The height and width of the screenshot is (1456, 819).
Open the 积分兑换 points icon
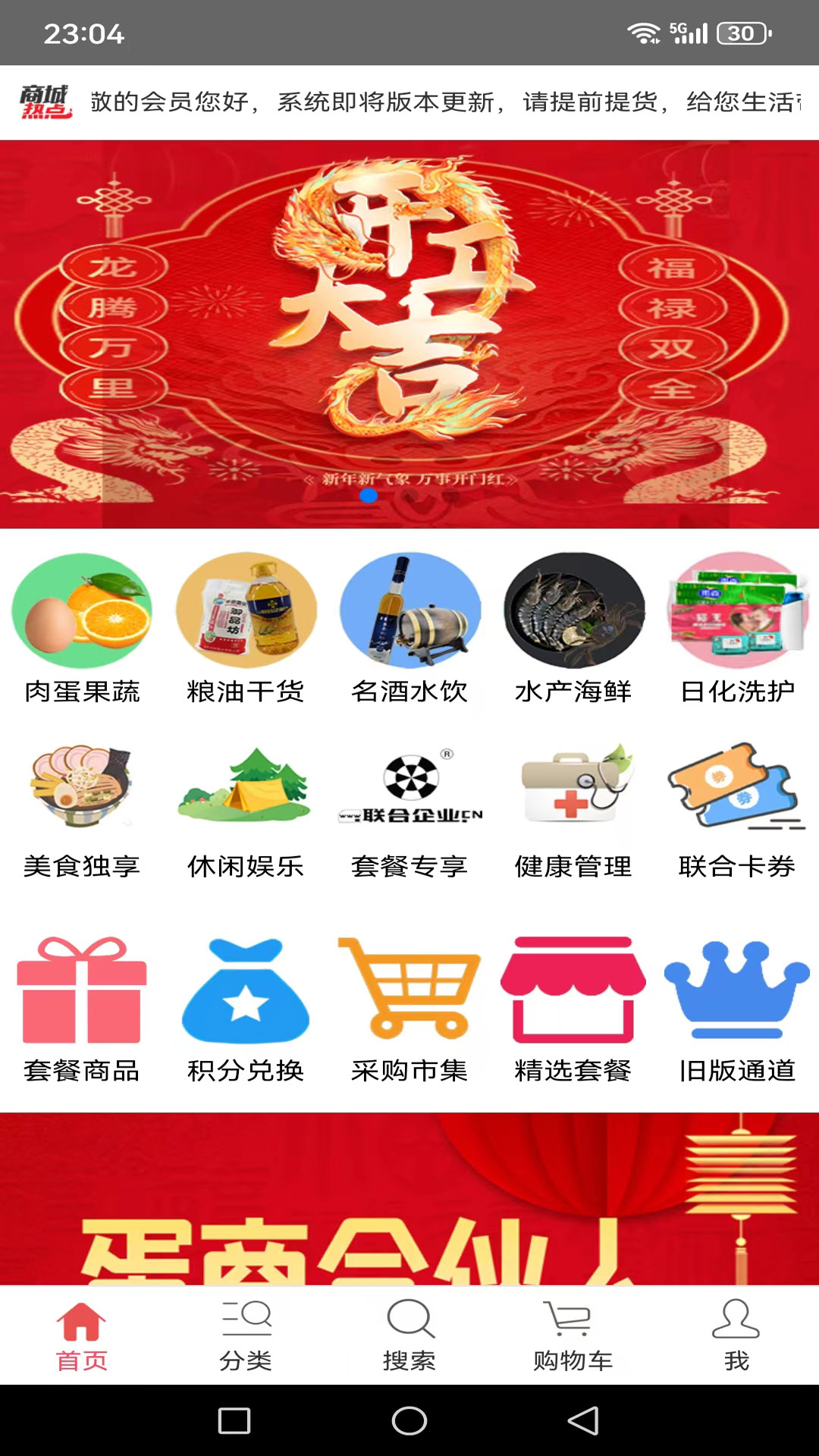245,993
